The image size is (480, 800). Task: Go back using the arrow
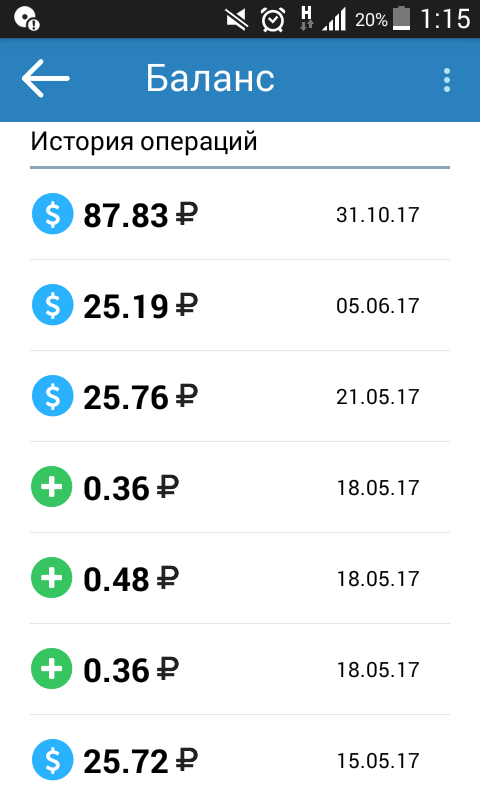tap(45, 79)
